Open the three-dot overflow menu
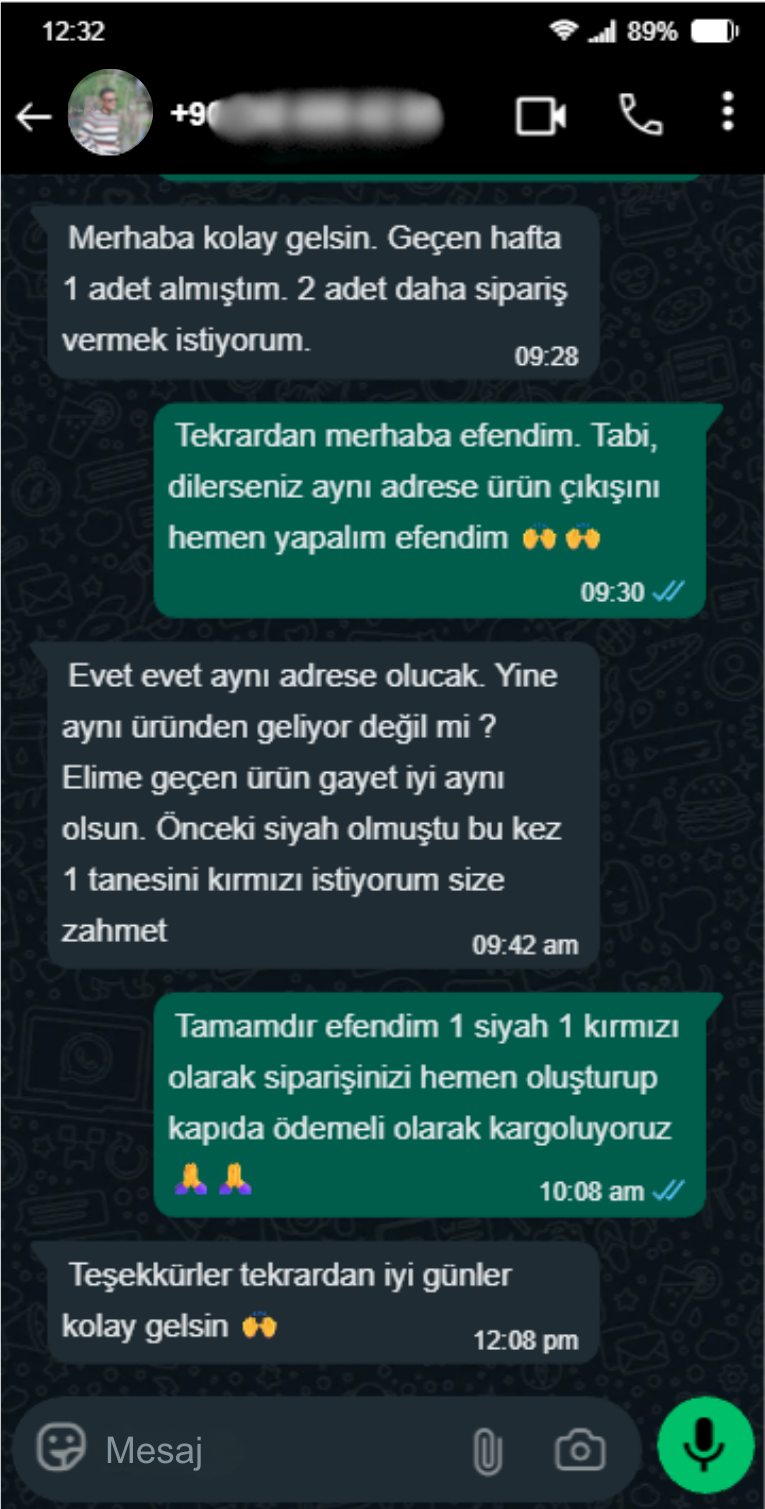The image size is (765, 1509). [x=728, y=113]
